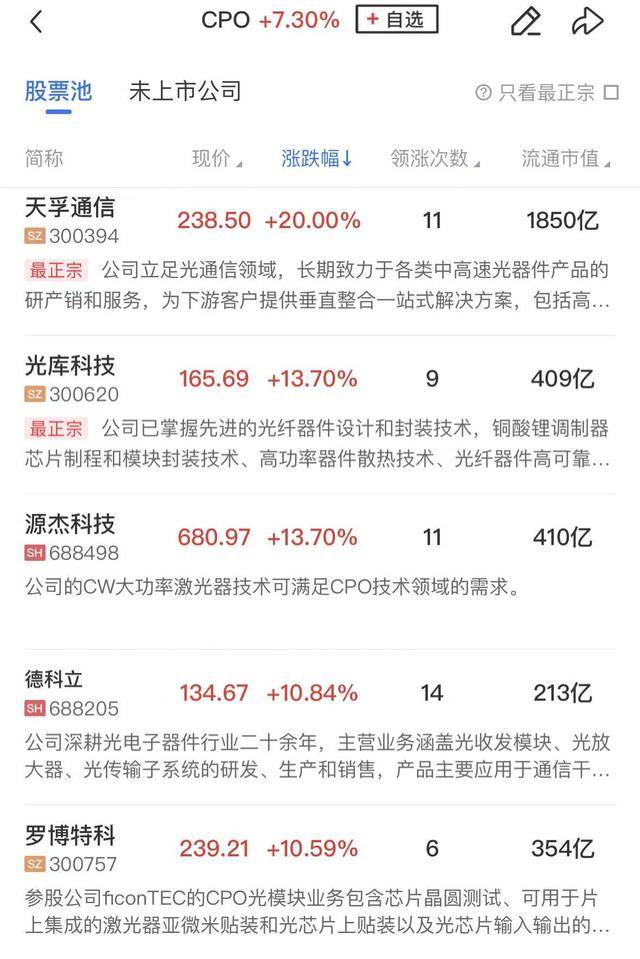Image resolution: width=640 pixels, height=959 pixels.
Task: Sort list by 领涨次数
Action: coord(435,158)
